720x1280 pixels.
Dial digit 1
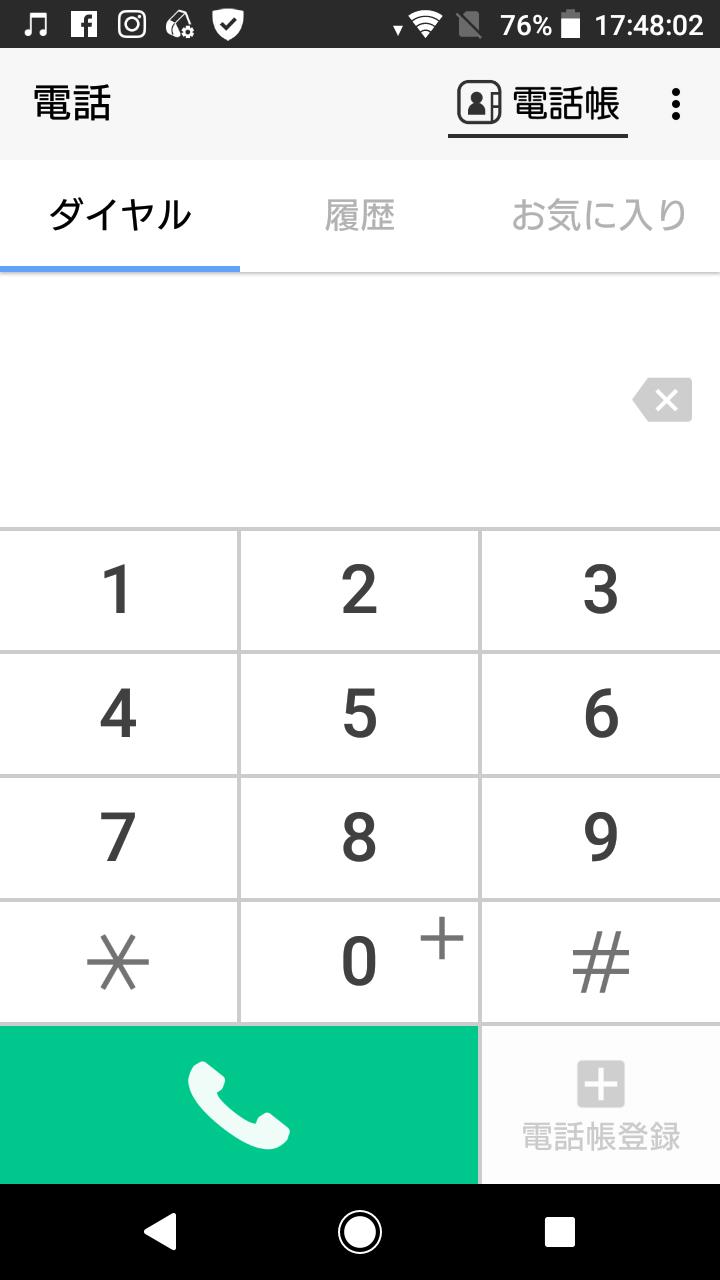click(x=119, y=591)
